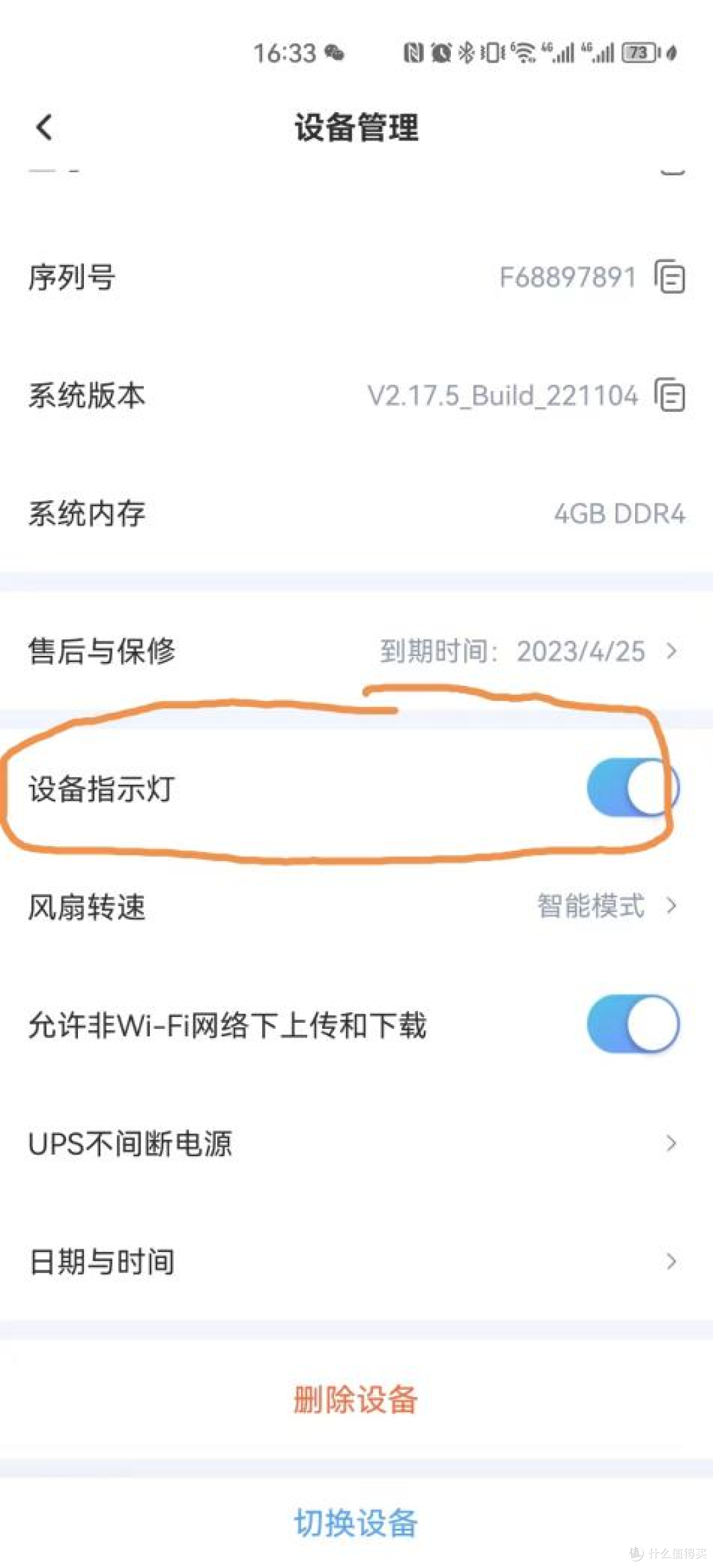Disable 允许非Wi-Fi网络下上传和下载 switch
Image resolution: width=713 pixels, height=1568 pixels.
click(x=632, y=1024)
